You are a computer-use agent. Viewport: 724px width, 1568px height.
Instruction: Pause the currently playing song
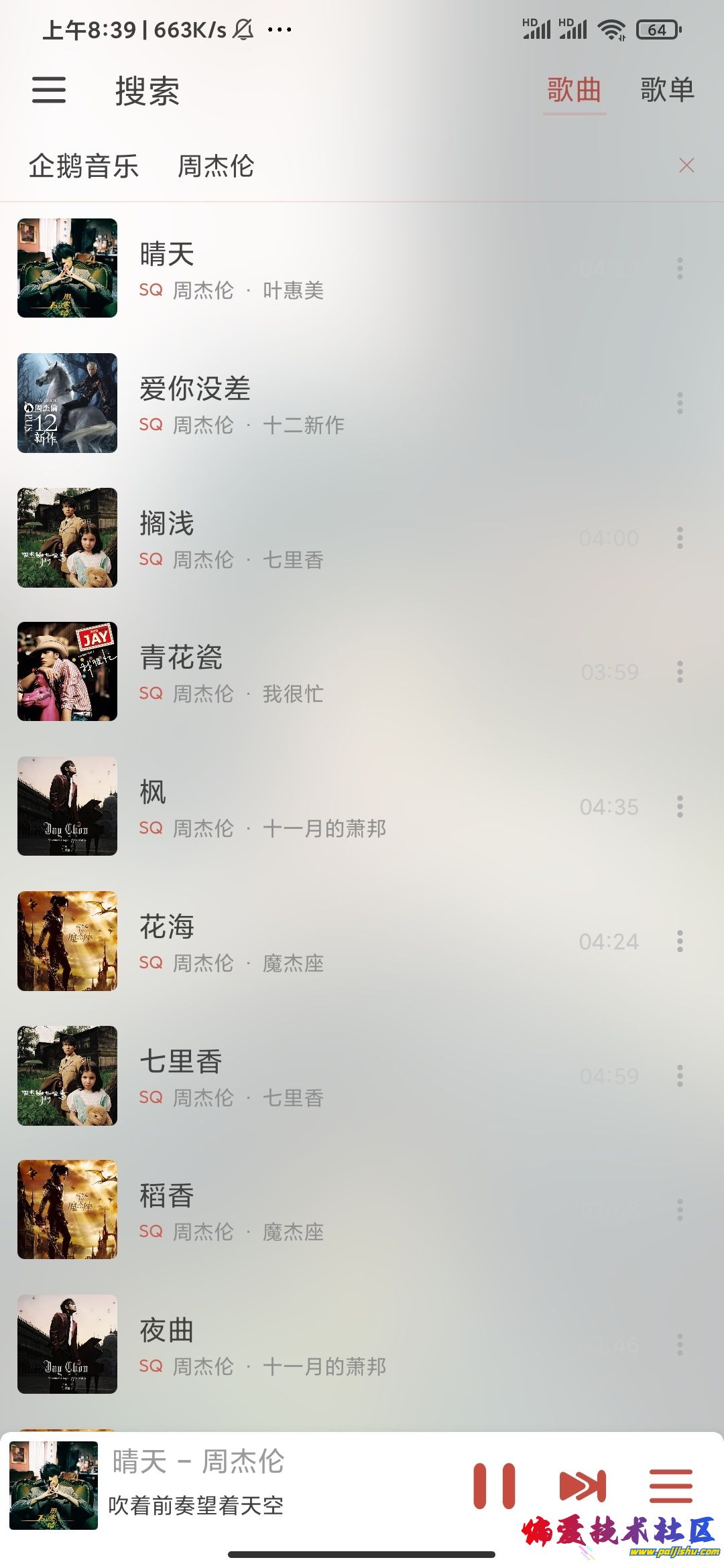494,1486
